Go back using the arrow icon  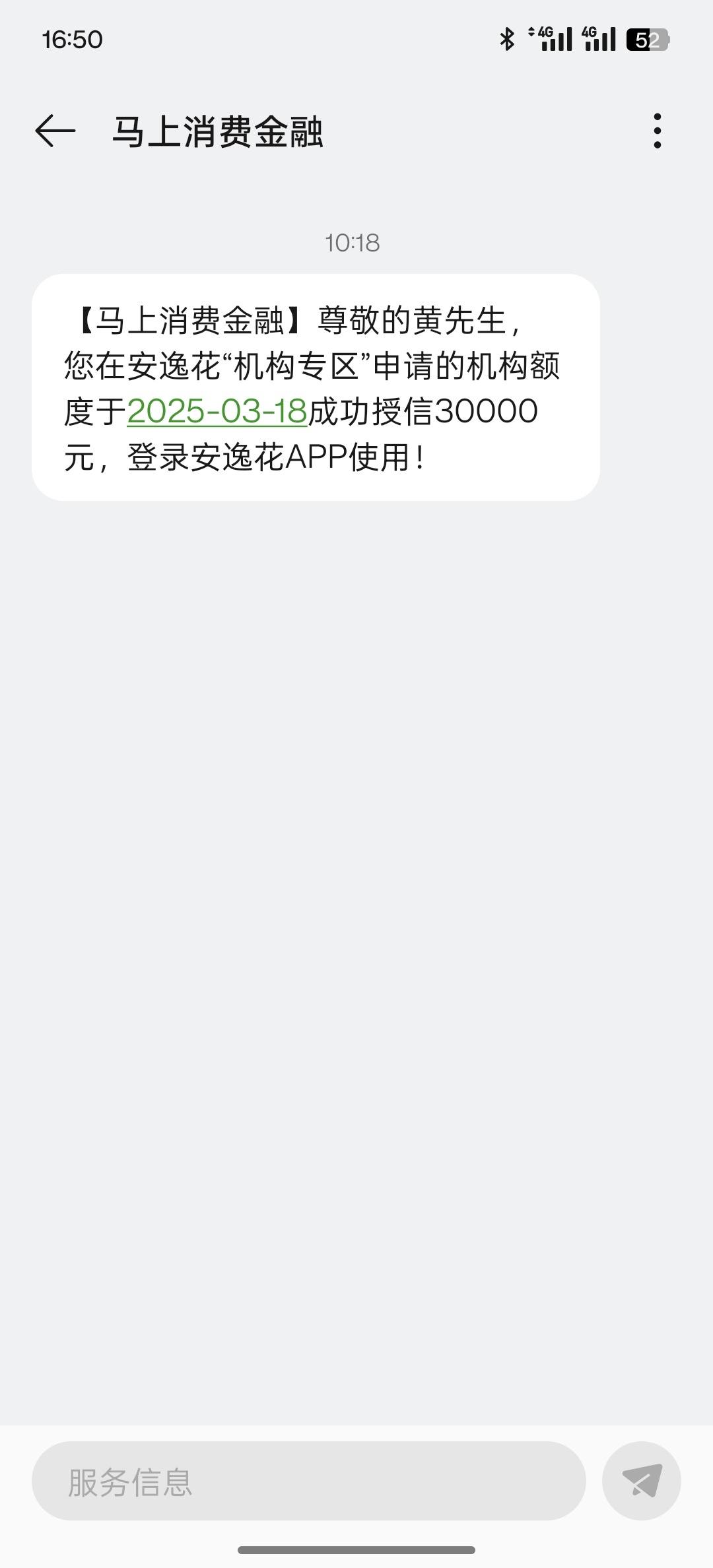[55, 131]
